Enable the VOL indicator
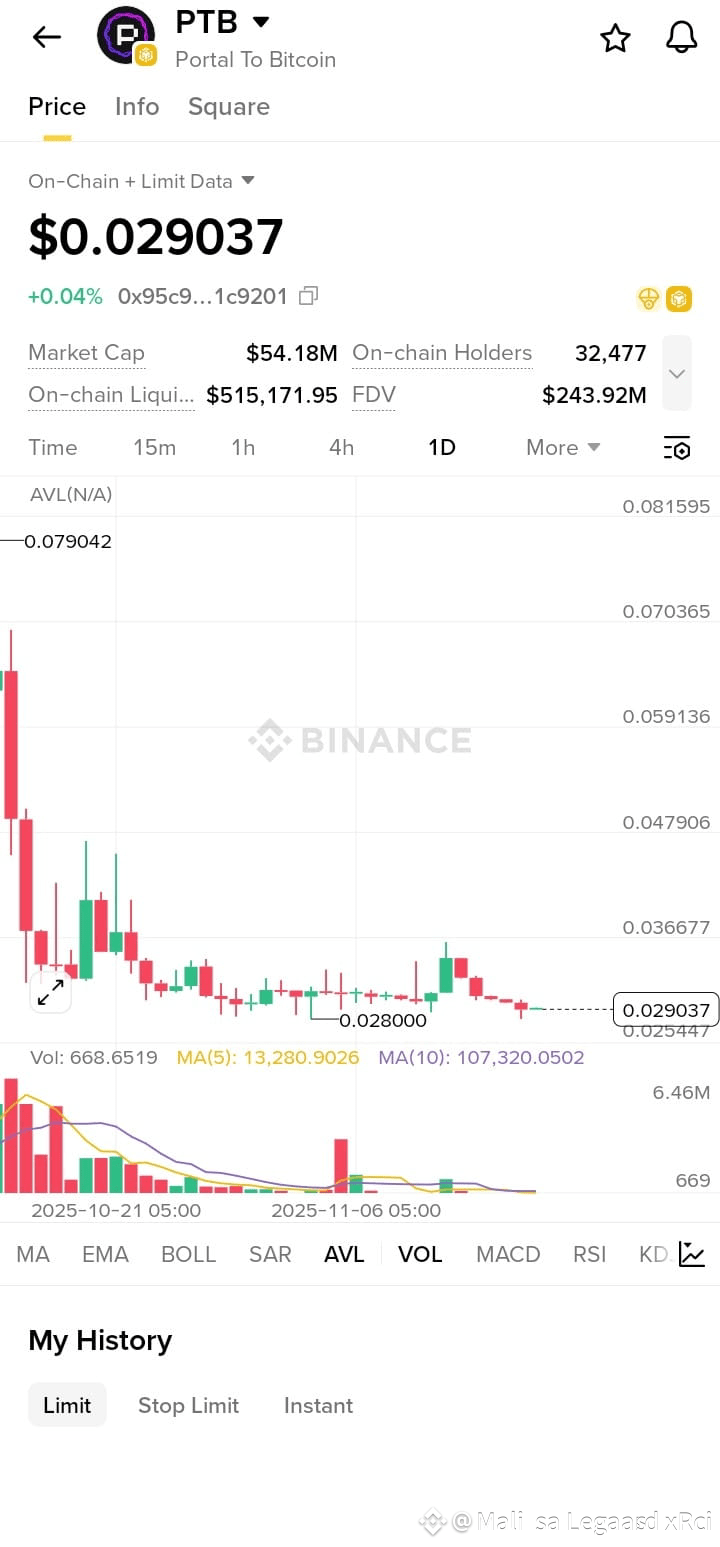Screen dimensions: 720x1547 (420, 1253)
